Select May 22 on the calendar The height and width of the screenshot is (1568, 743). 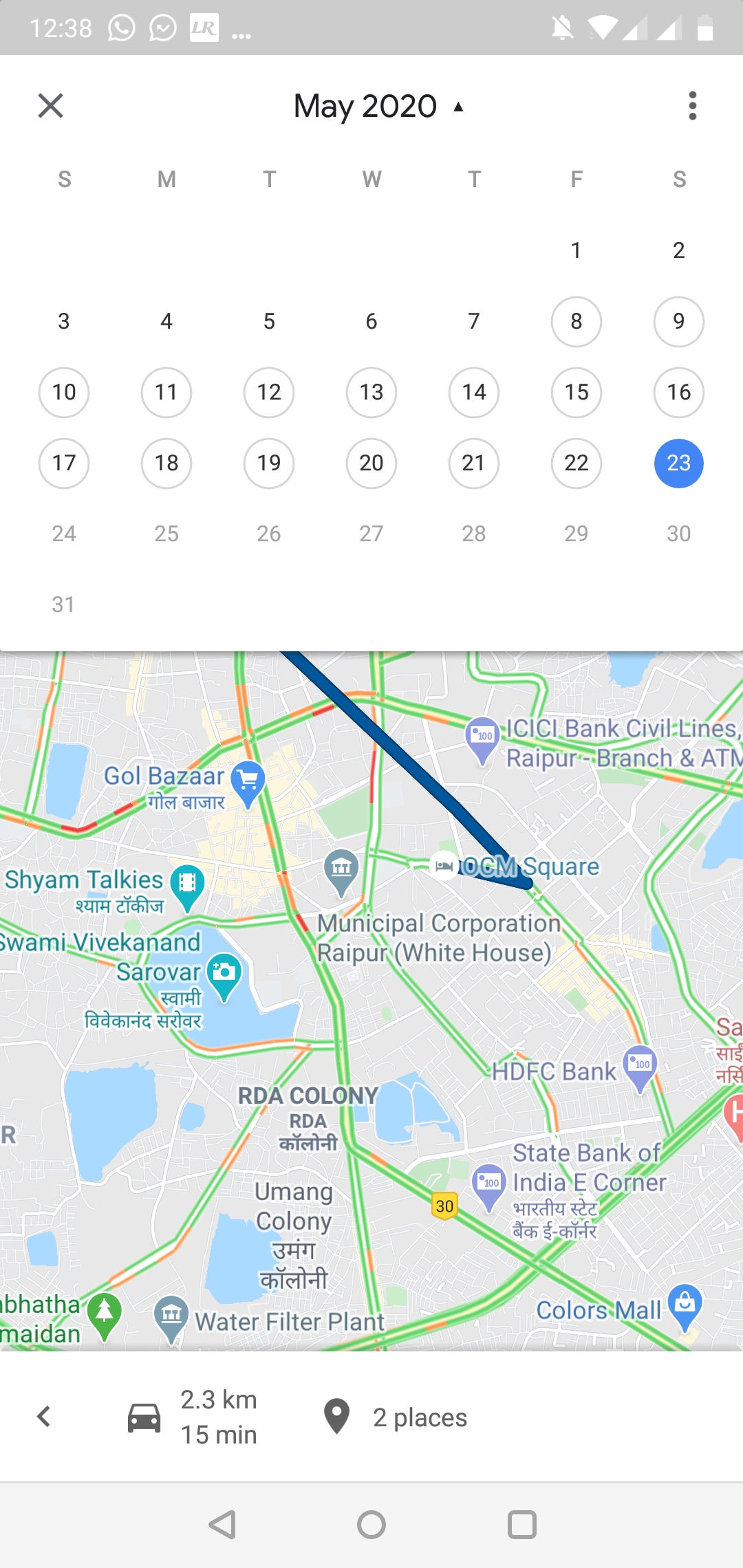[x=577, y=463]
